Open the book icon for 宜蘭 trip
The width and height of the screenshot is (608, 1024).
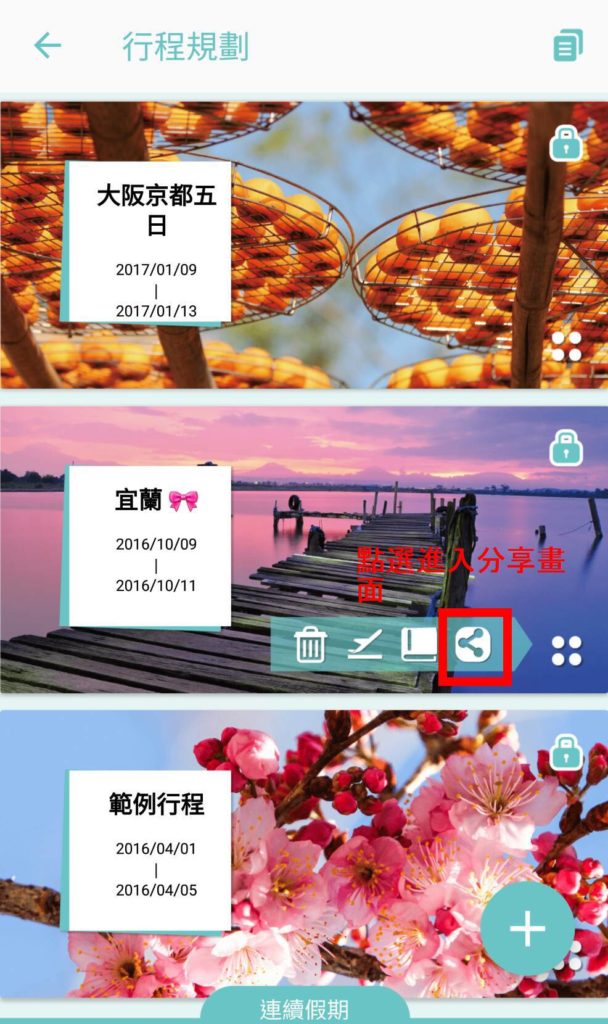pyautogui.click(x=419, y=647)
